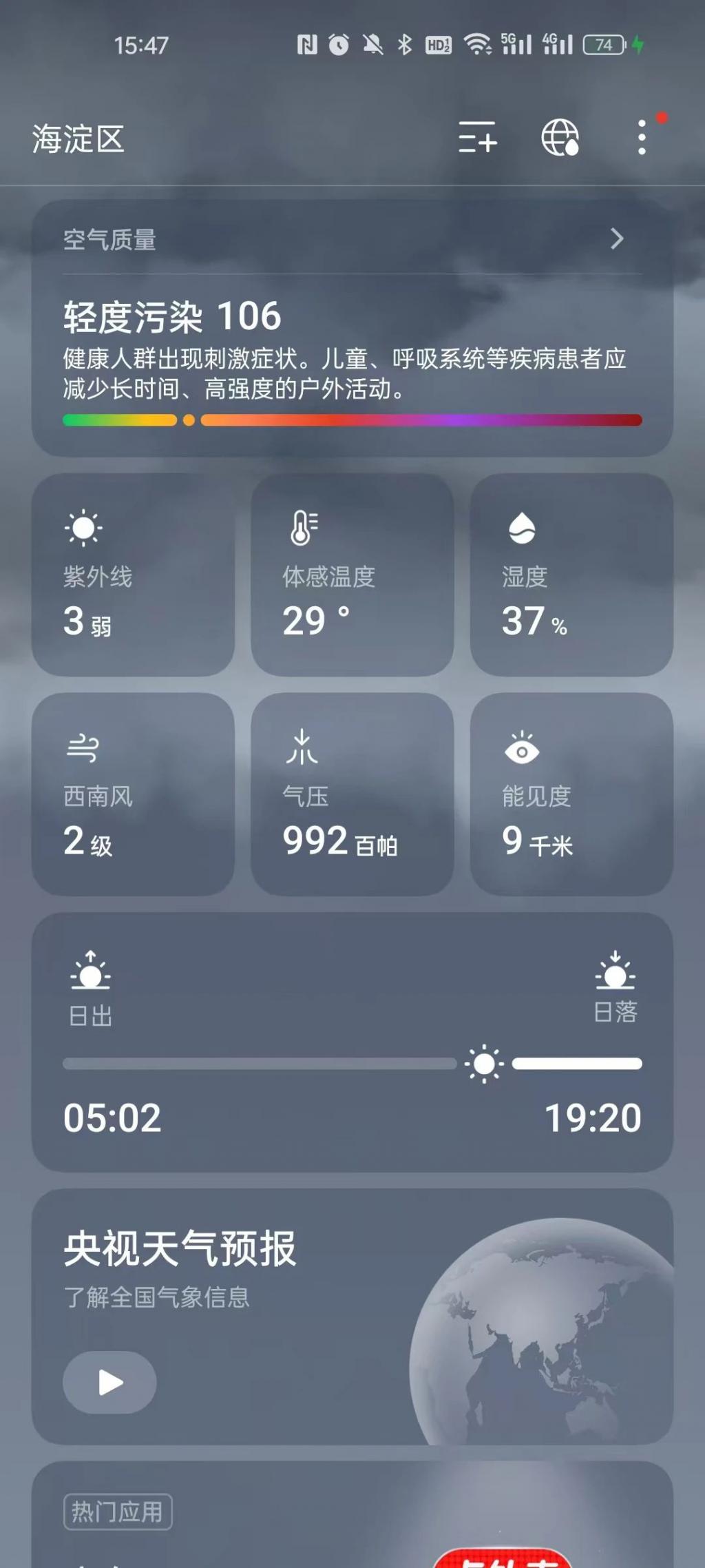Play the 央视天气预报 video
The height and width of the screenshot is (1568, 705).
[109, 1382]
